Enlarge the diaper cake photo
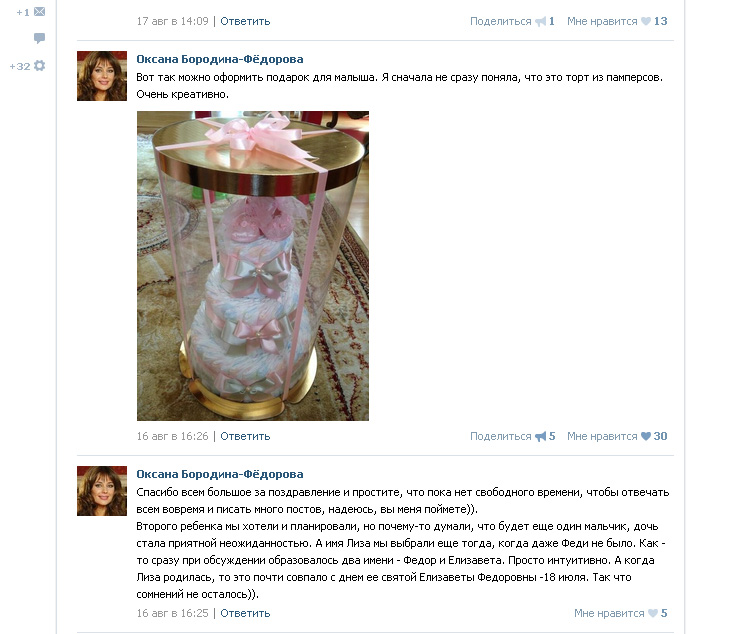This screenshot has height=634, width=754. coord(252,265)
